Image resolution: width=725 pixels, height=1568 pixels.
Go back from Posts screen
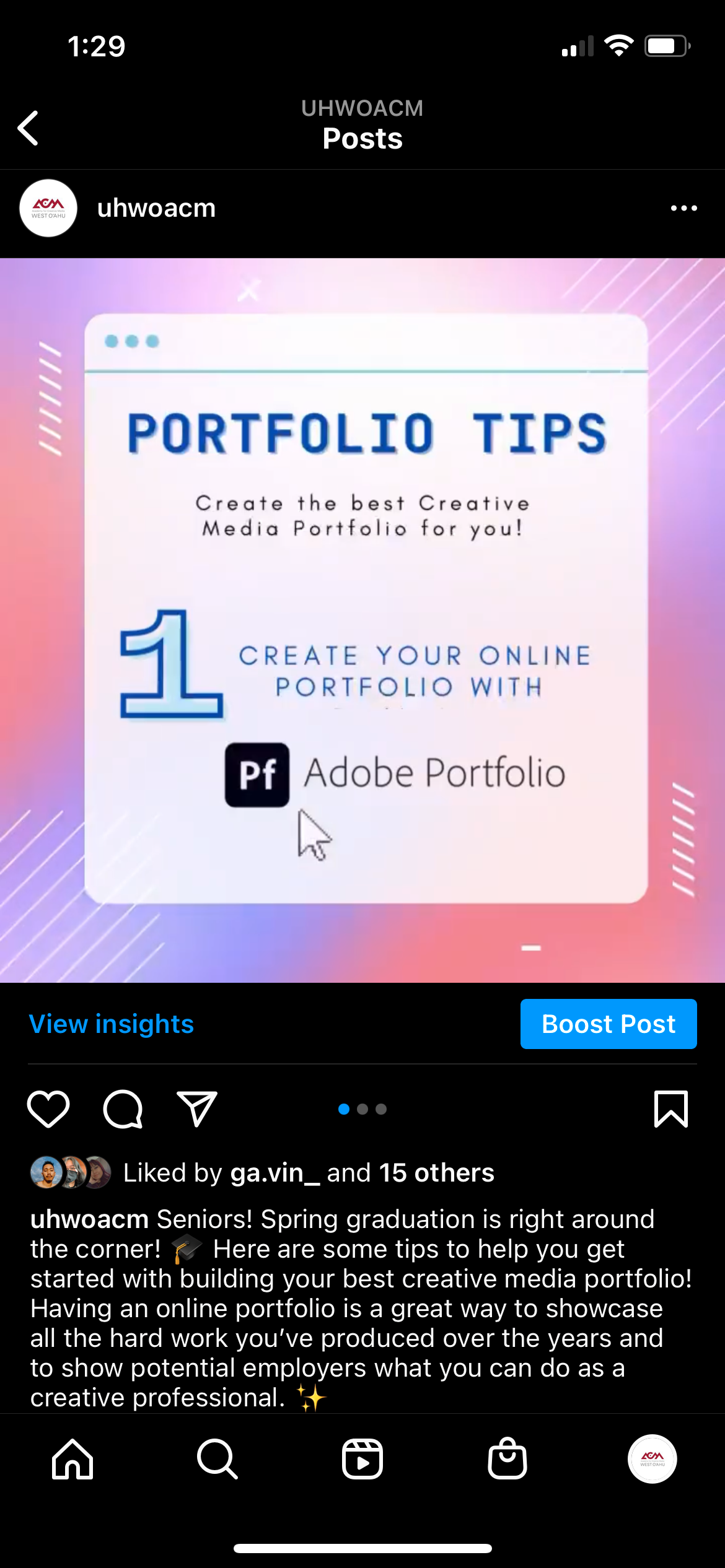(29, 128)
